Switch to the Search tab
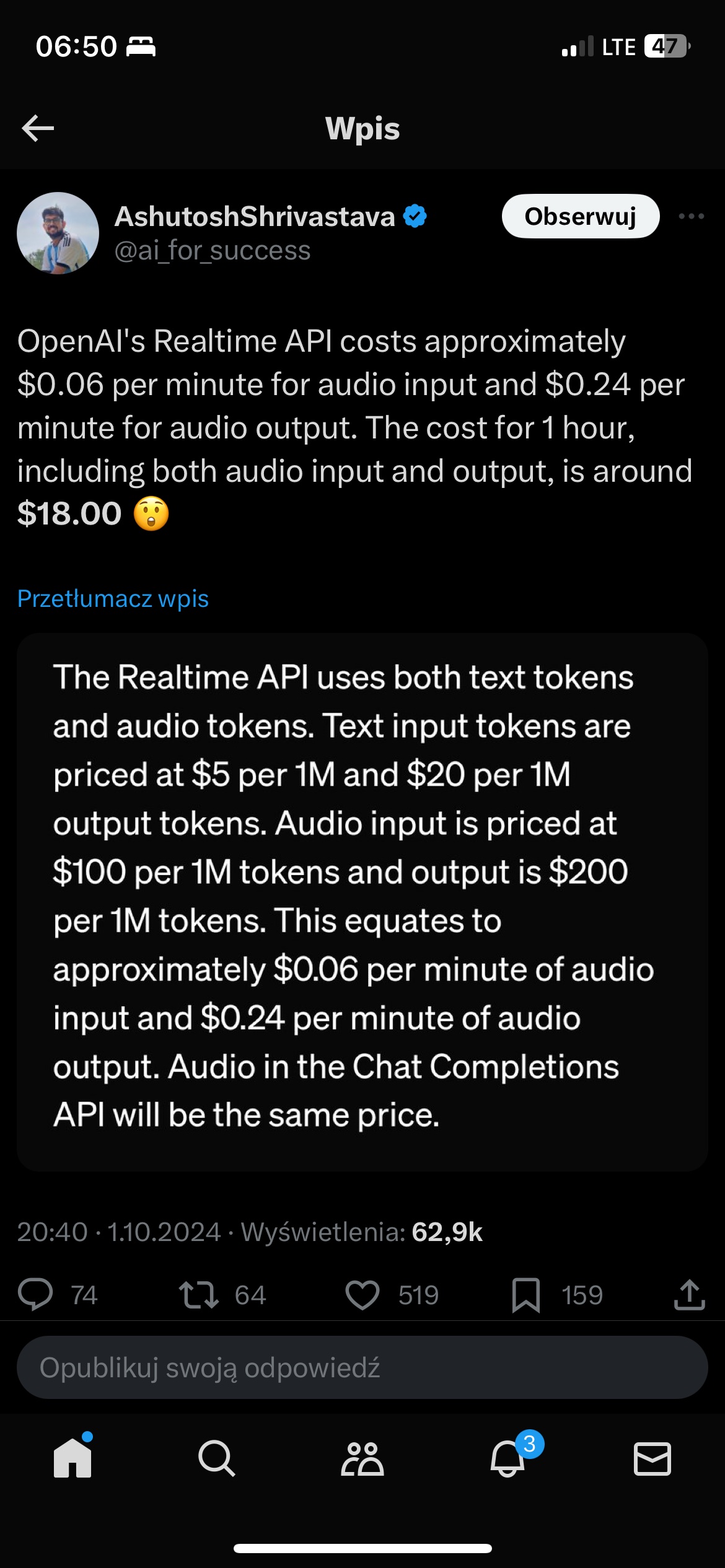Image resolution: width=725 pixels, height=1568 pixels. point(217,1458)
